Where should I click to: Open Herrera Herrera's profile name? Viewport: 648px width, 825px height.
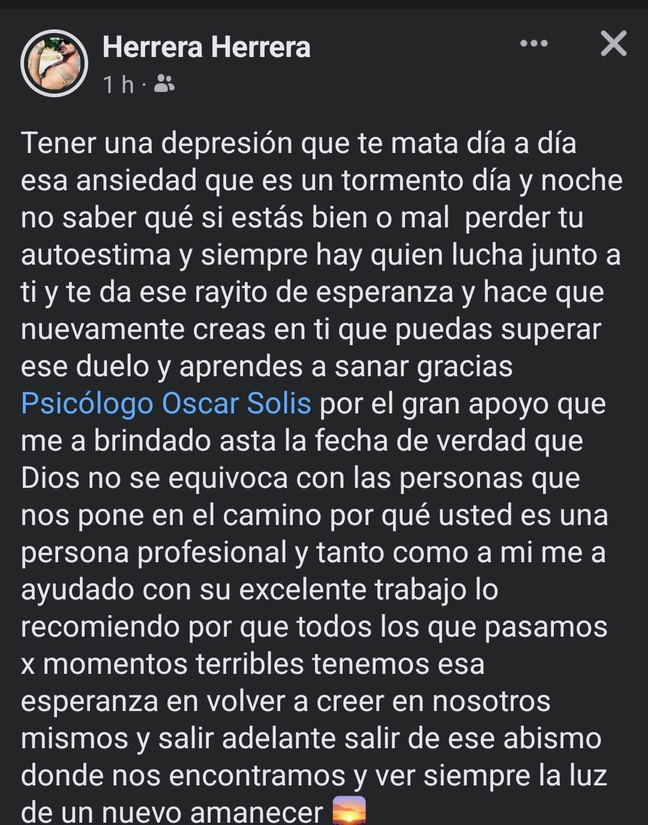[x=206, y=47]
